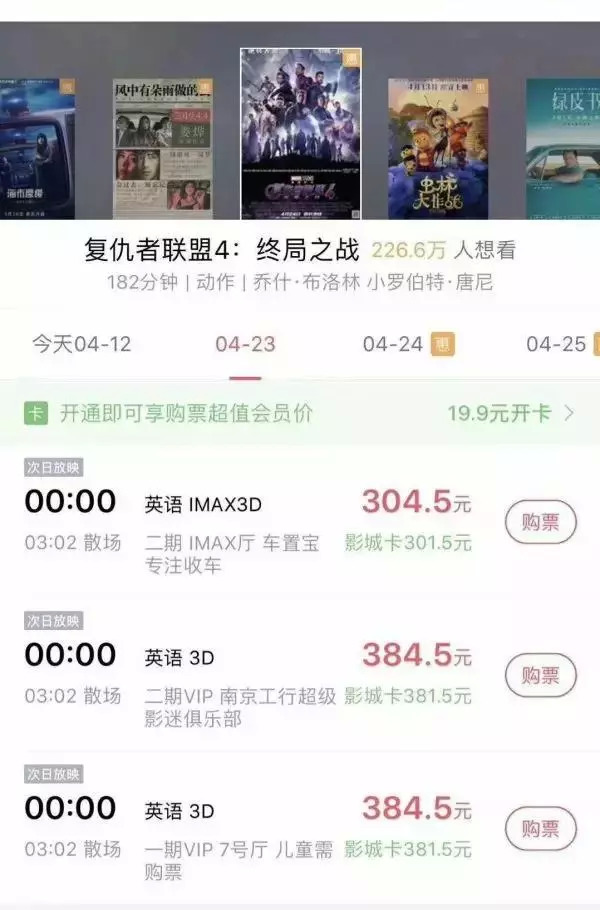Viewport: 600px width, 910px height.
Task: Open the centered 复仇者联盟4 poster
Action: tap(301, 133)
